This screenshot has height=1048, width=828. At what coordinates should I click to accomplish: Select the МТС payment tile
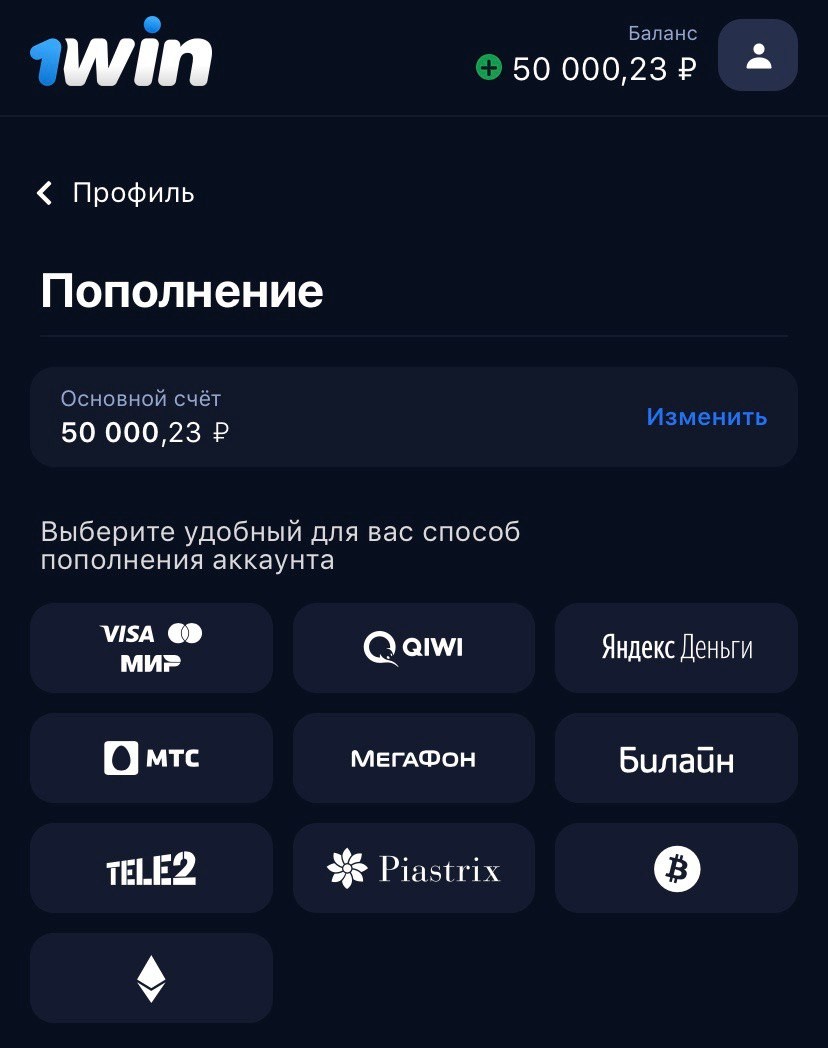click(151, 758)
